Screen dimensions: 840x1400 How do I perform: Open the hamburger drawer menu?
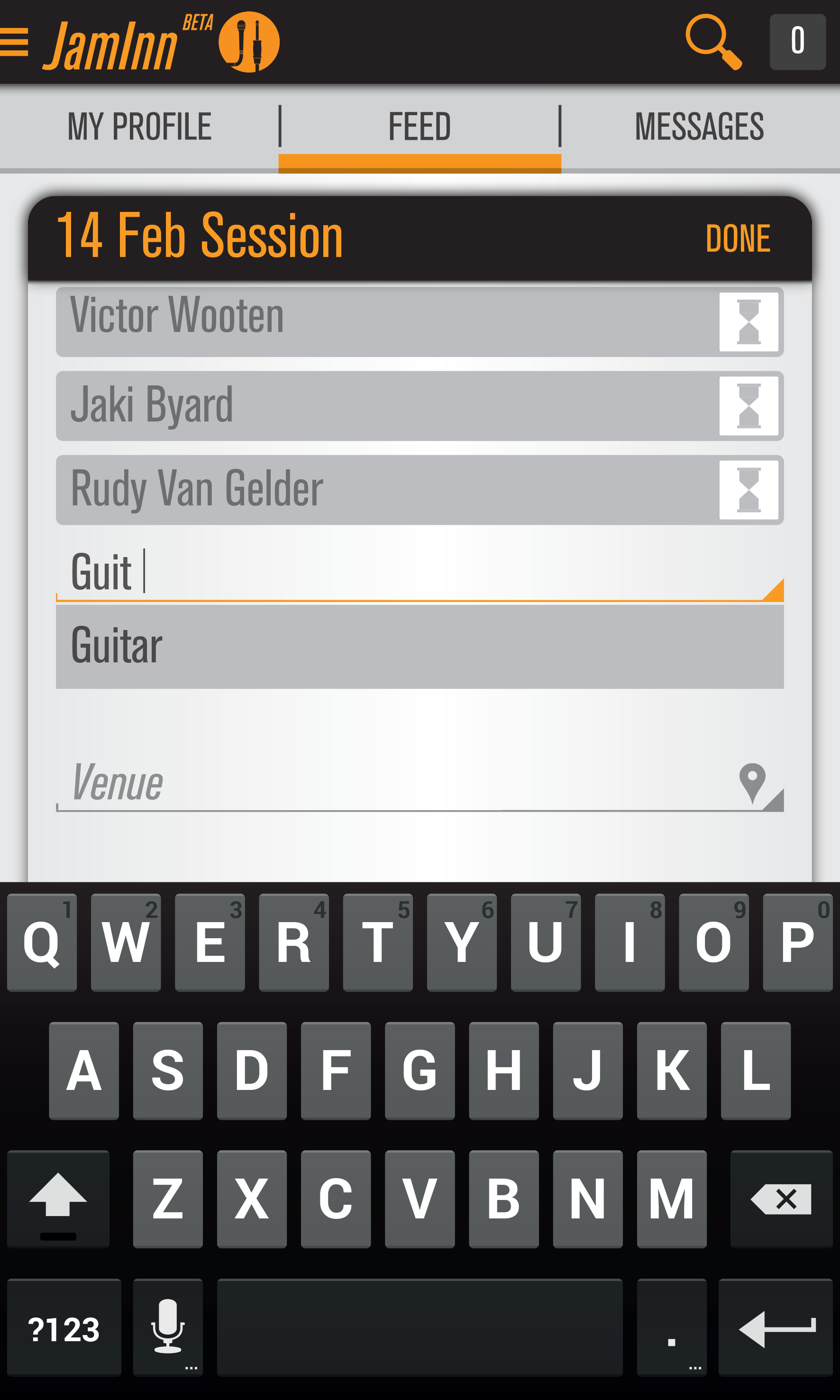tap(15, 43)
